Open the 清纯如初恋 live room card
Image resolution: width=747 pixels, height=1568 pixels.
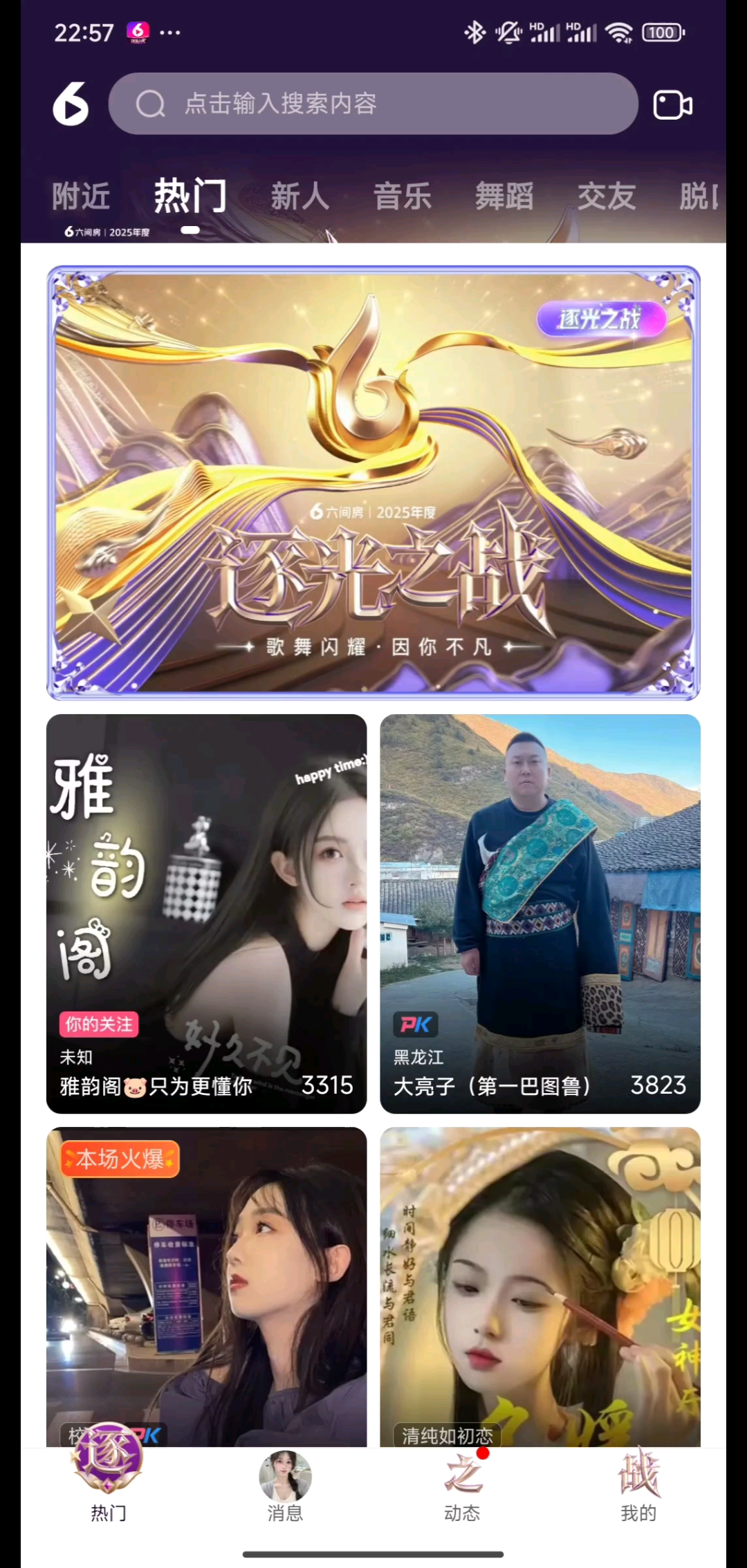tap(540, 1286)
